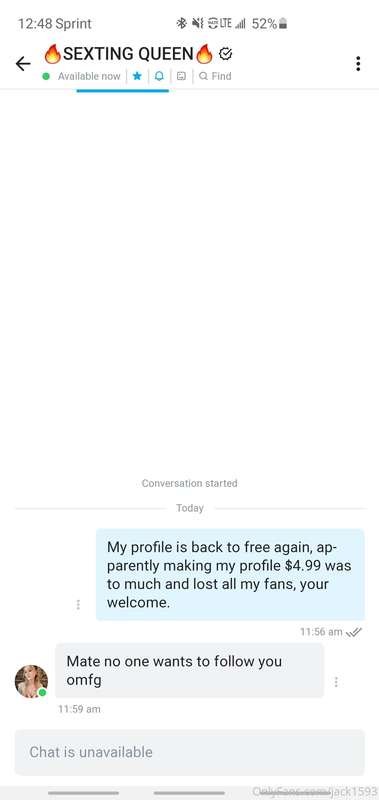
Task: Open options for the $4.99 profile message
Action: [x=78, y=605]
